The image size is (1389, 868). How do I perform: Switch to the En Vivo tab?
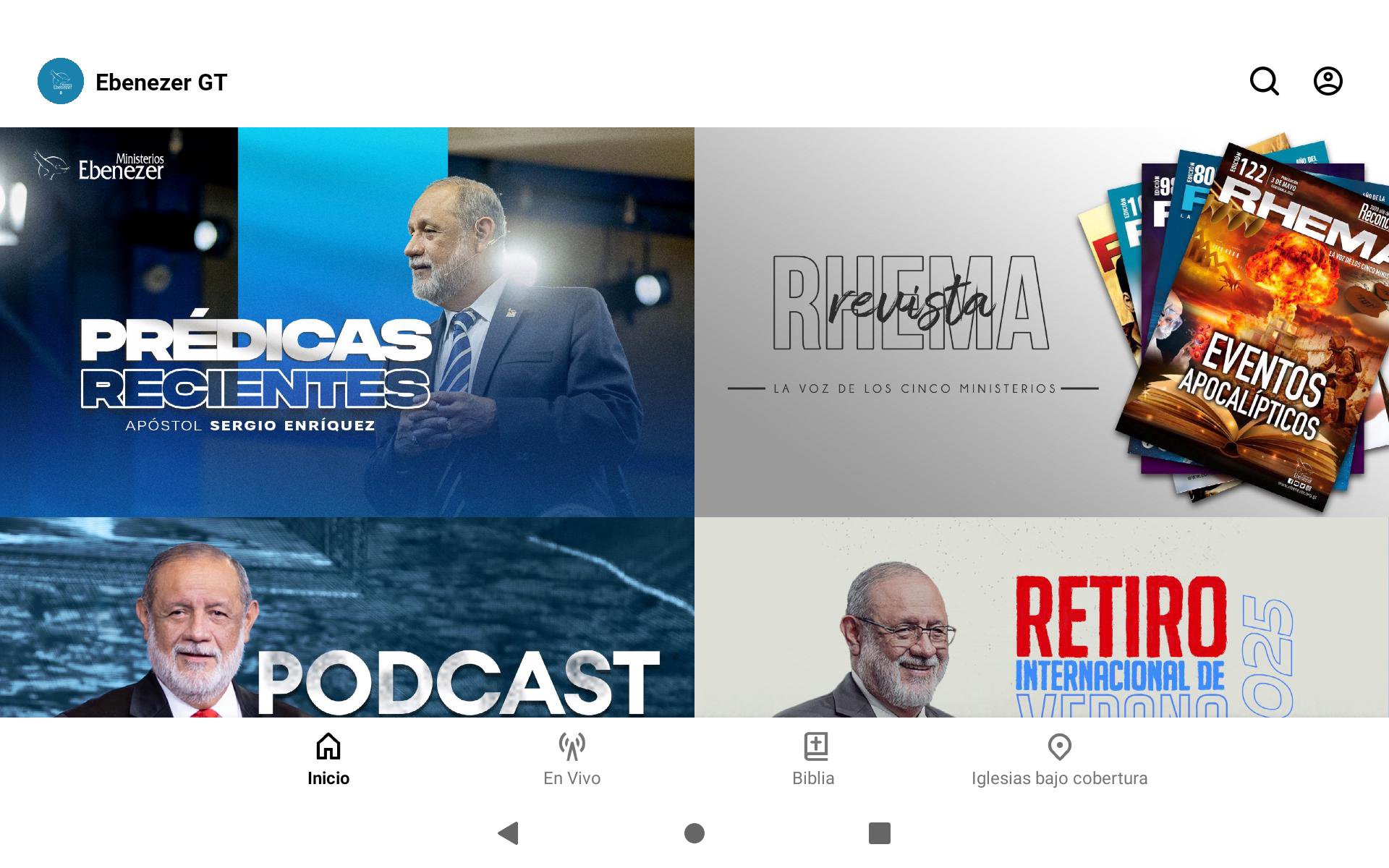[572, 759]
